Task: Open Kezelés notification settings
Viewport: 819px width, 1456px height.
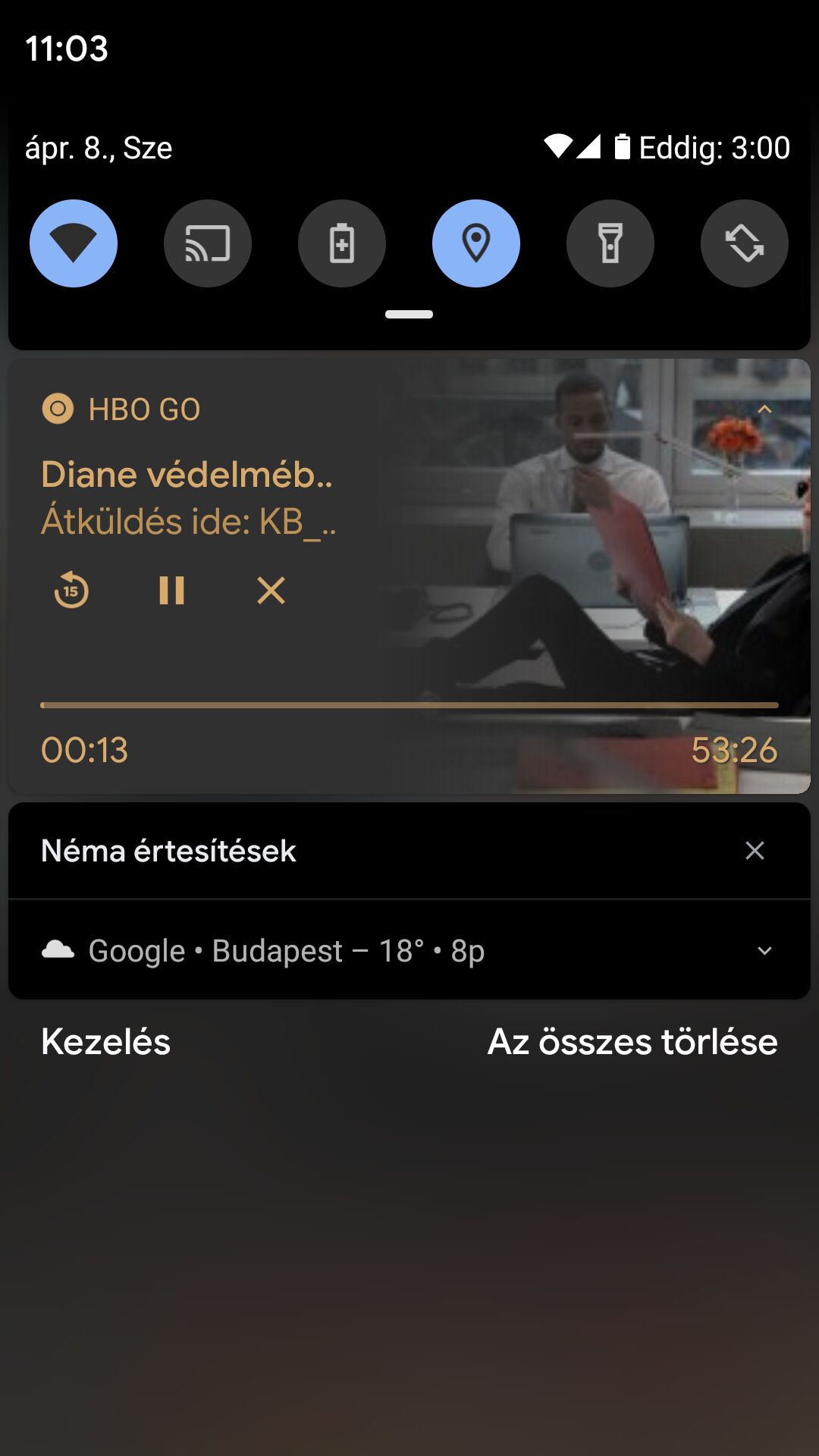Action: click(x=106, y=1042)
